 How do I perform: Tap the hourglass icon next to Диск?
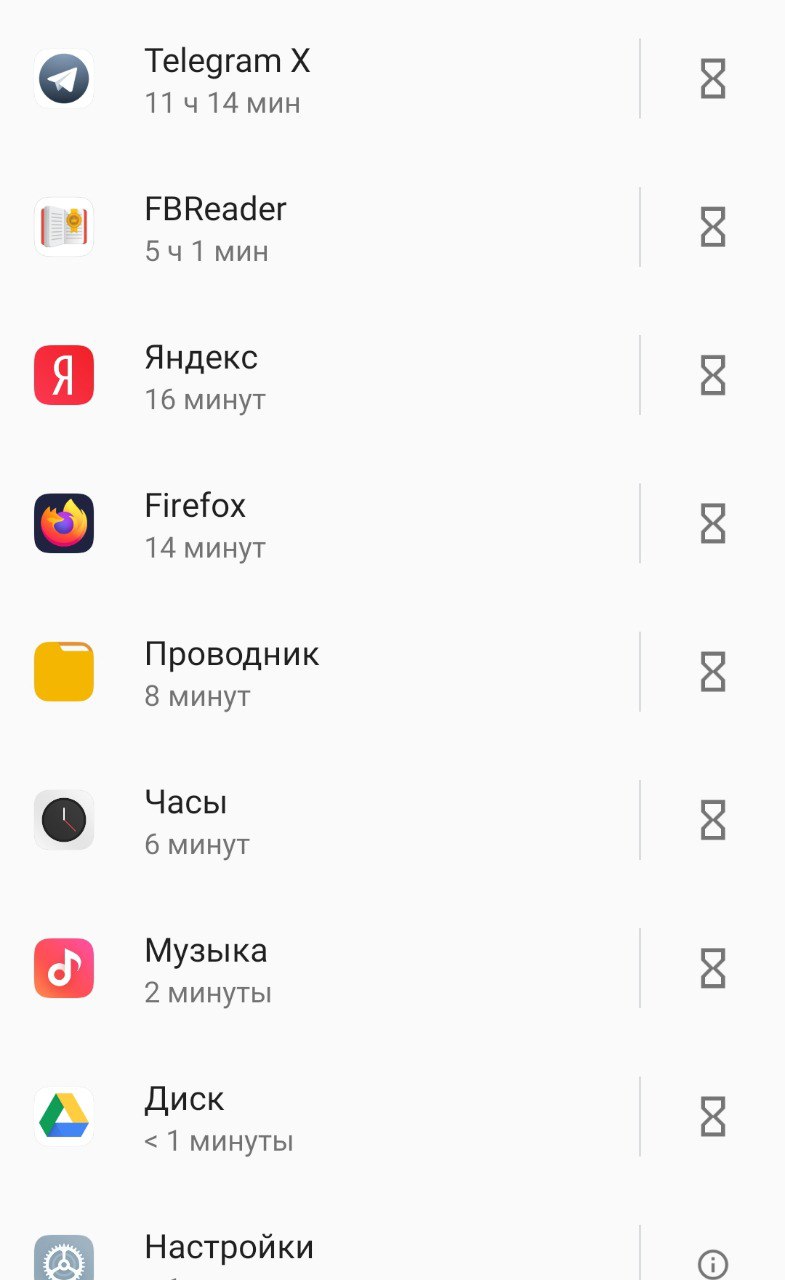click(713, 1116)
